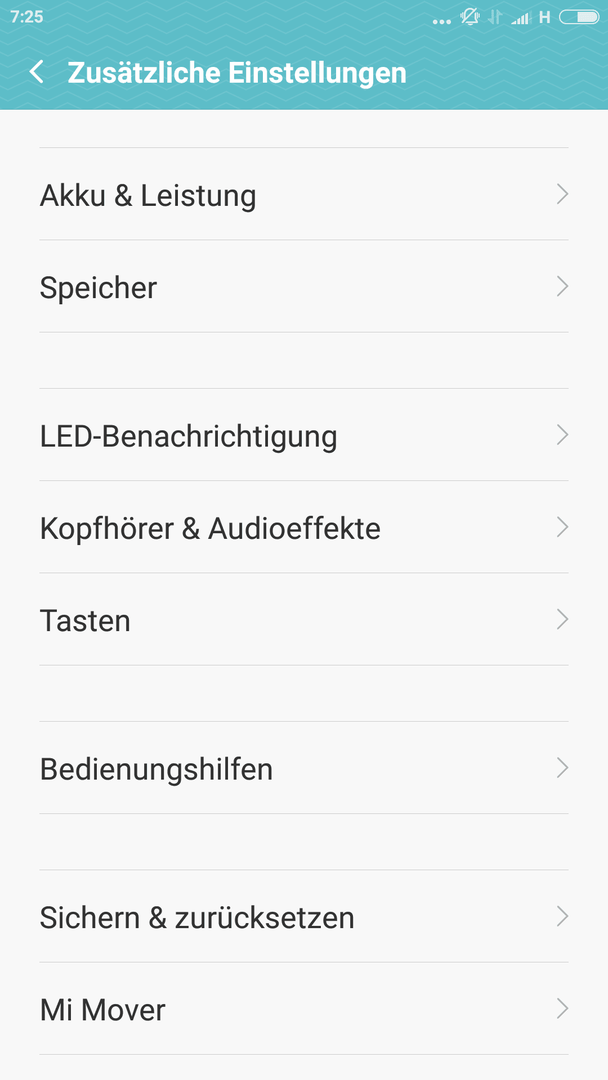The image size is (608, 1080).
Task: Open Bedienungshilfen
Action: pos(304,767)
